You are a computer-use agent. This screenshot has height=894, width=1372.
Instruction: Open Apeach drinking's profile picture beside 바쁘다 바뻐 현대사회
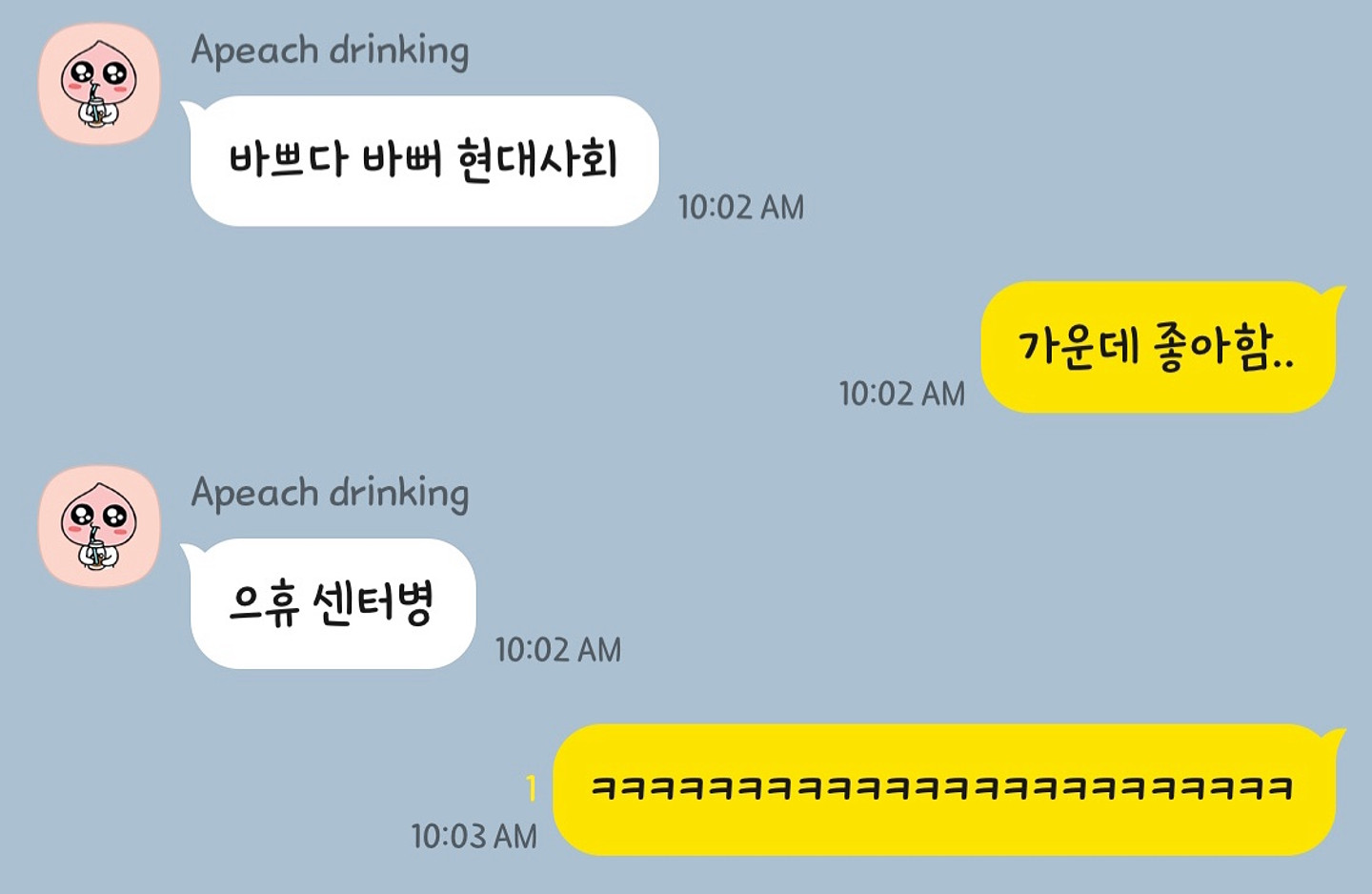(x=99, y=85)
